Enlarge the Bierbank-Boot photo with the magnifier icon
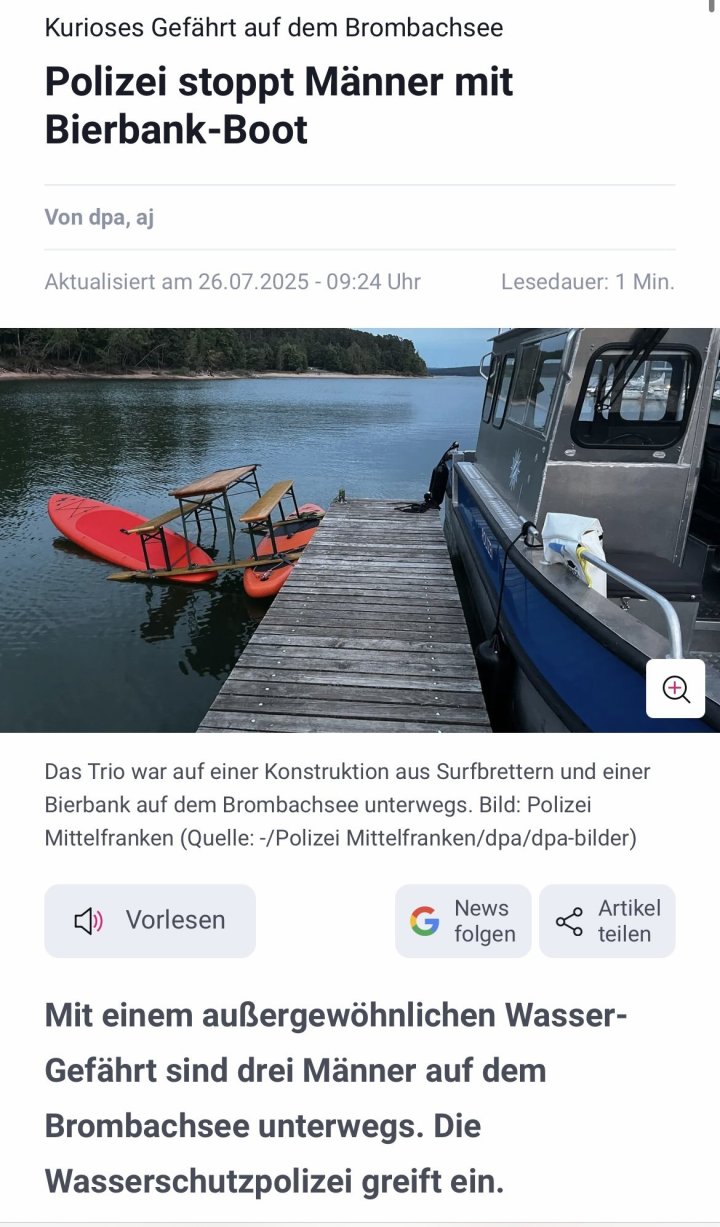The height and width of the screenshot is (1227, 720). (676, 689)
